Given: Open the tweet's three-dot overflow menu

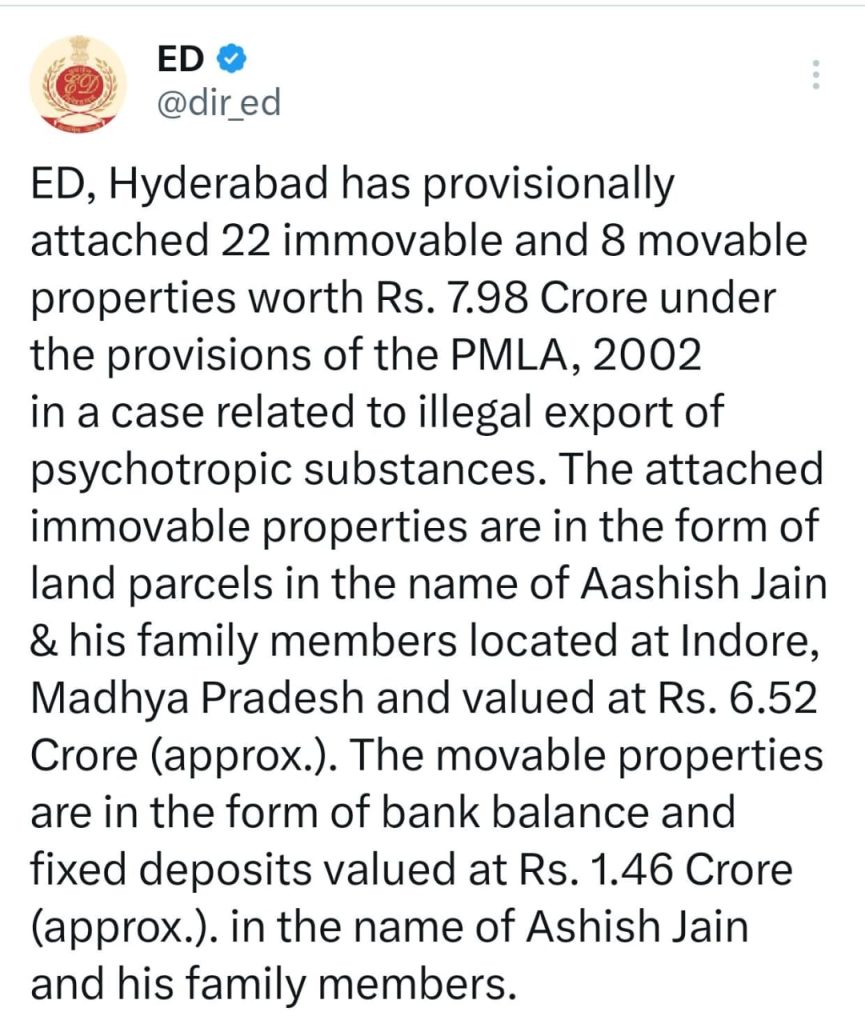Looking at the screenshot, I should tap(815, 76).
